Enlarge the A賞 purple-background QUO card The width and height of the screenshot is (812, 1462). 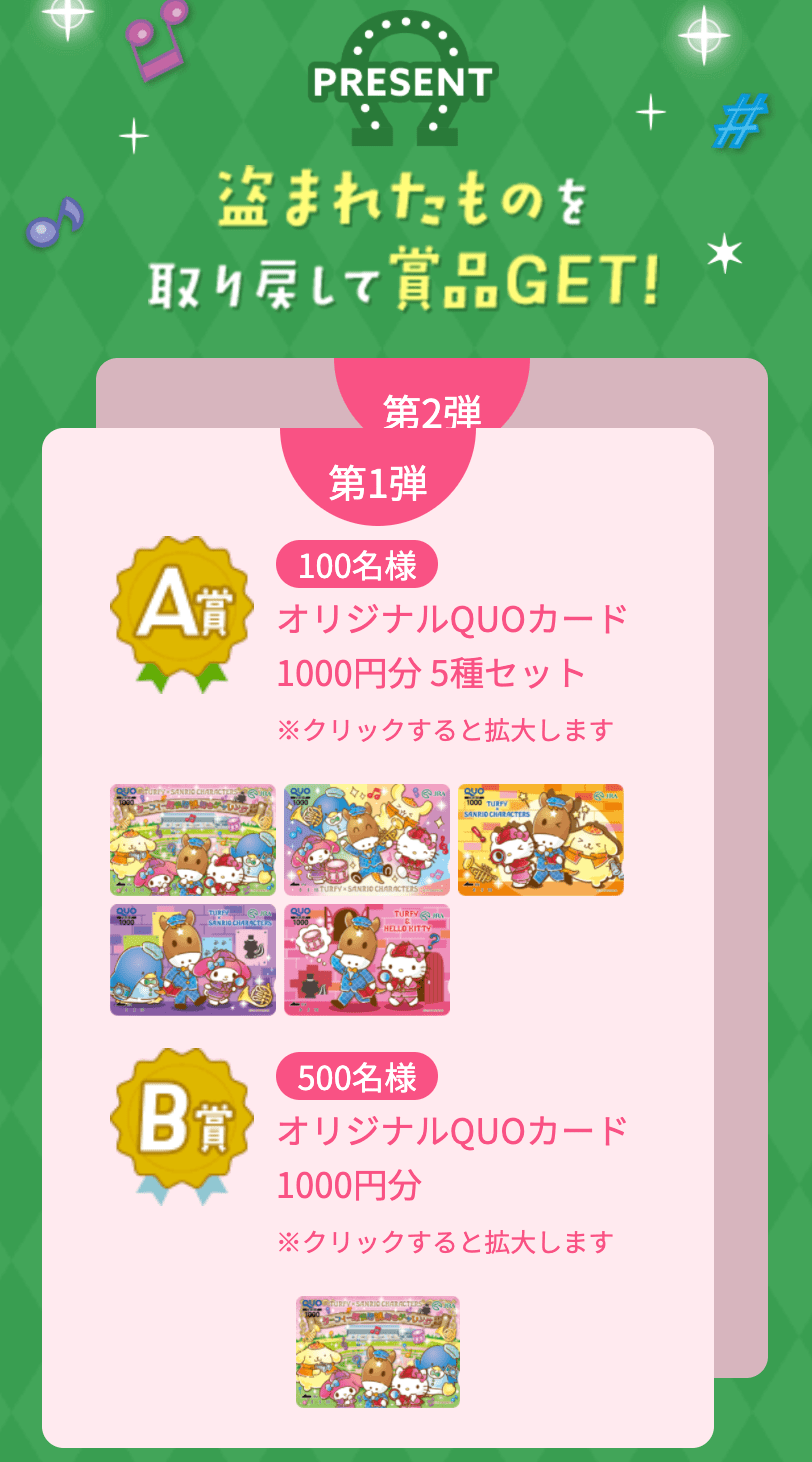(193, 960)
